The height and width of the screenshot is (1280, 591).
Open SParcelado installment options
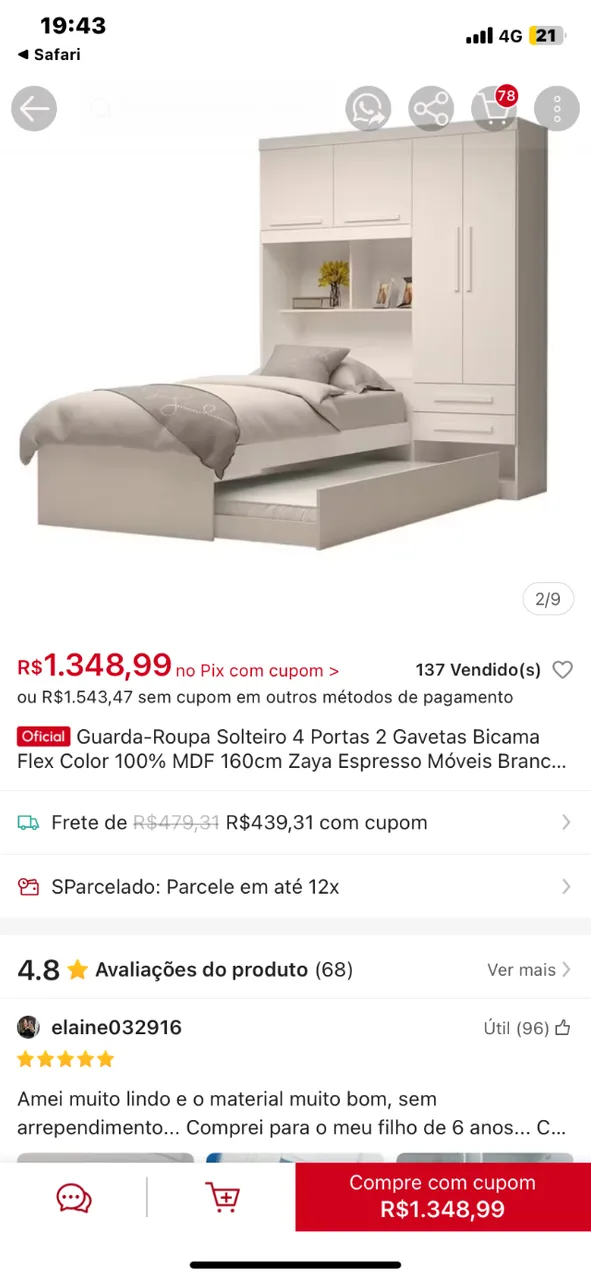295,886
